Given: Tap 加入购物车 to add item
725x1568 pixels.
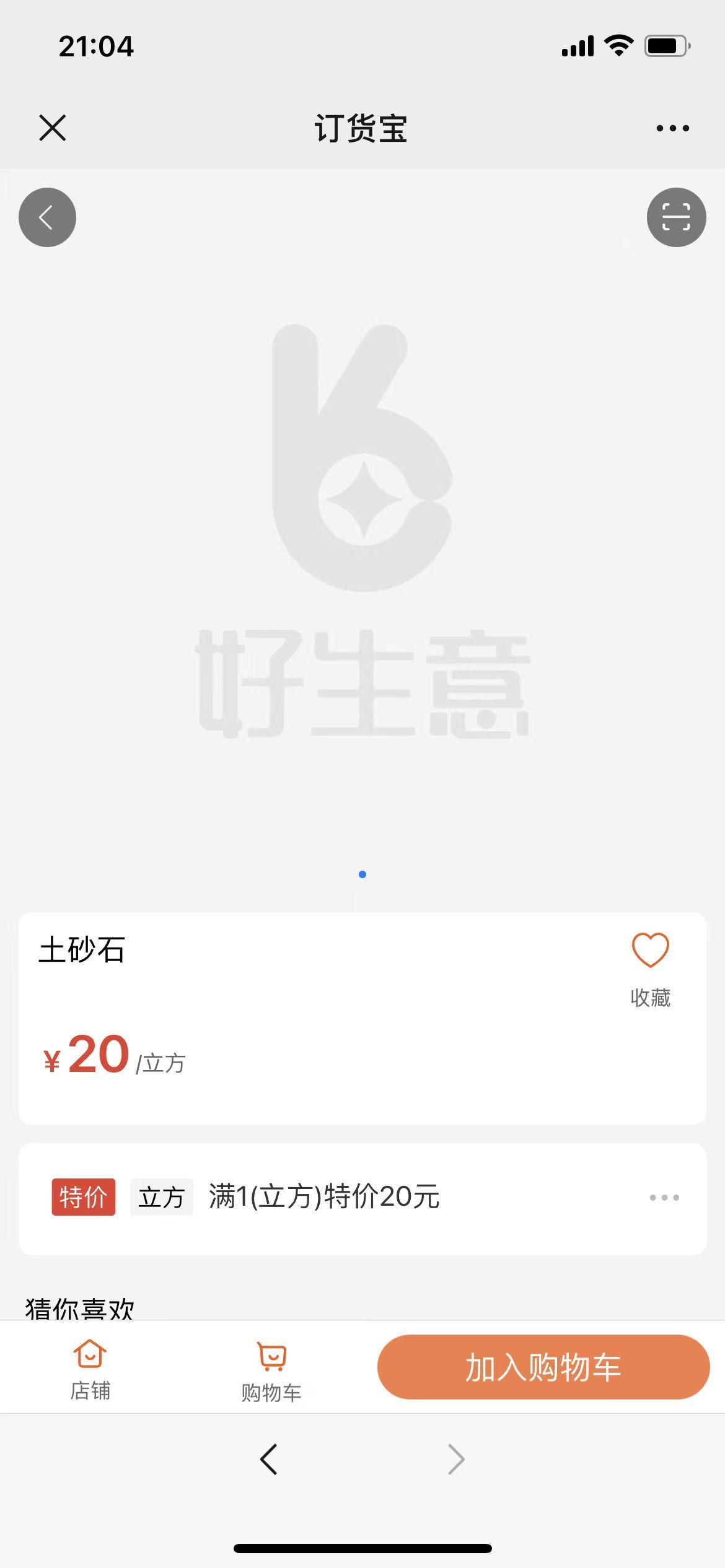Looking at the screenshot, I should tap(543, 1367).
